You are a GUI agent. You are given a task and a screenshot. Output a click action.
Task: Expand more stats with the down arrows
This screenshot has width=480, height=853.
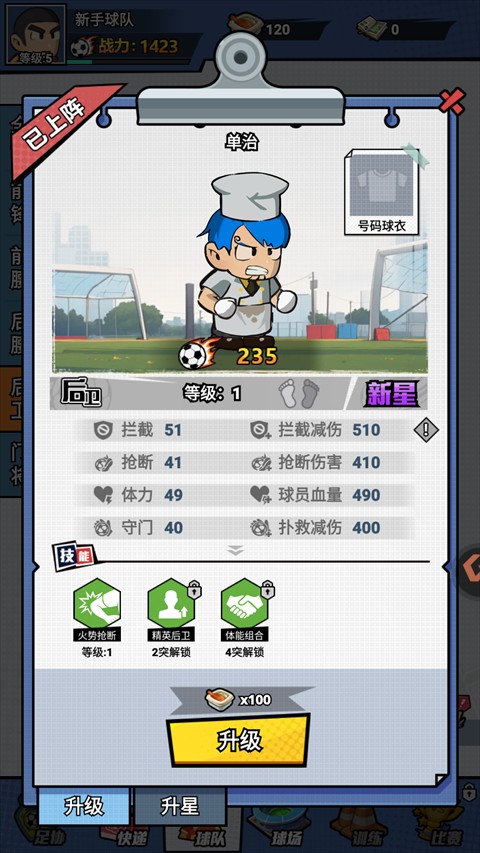pyautogui.click(x=235, y=550)
